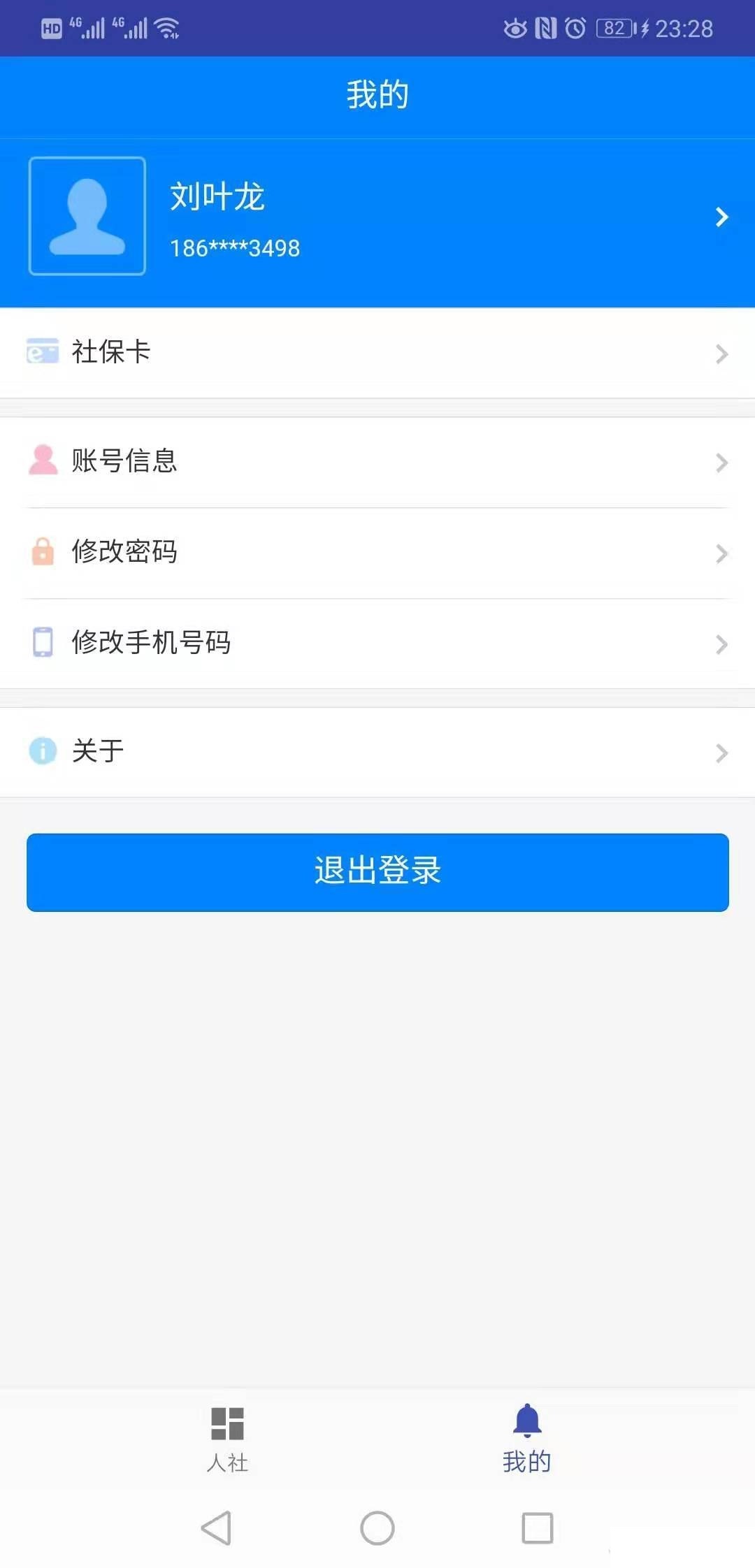
Task: Open 社保卡 details with its chevron
Action: click(x=723, y=354)
